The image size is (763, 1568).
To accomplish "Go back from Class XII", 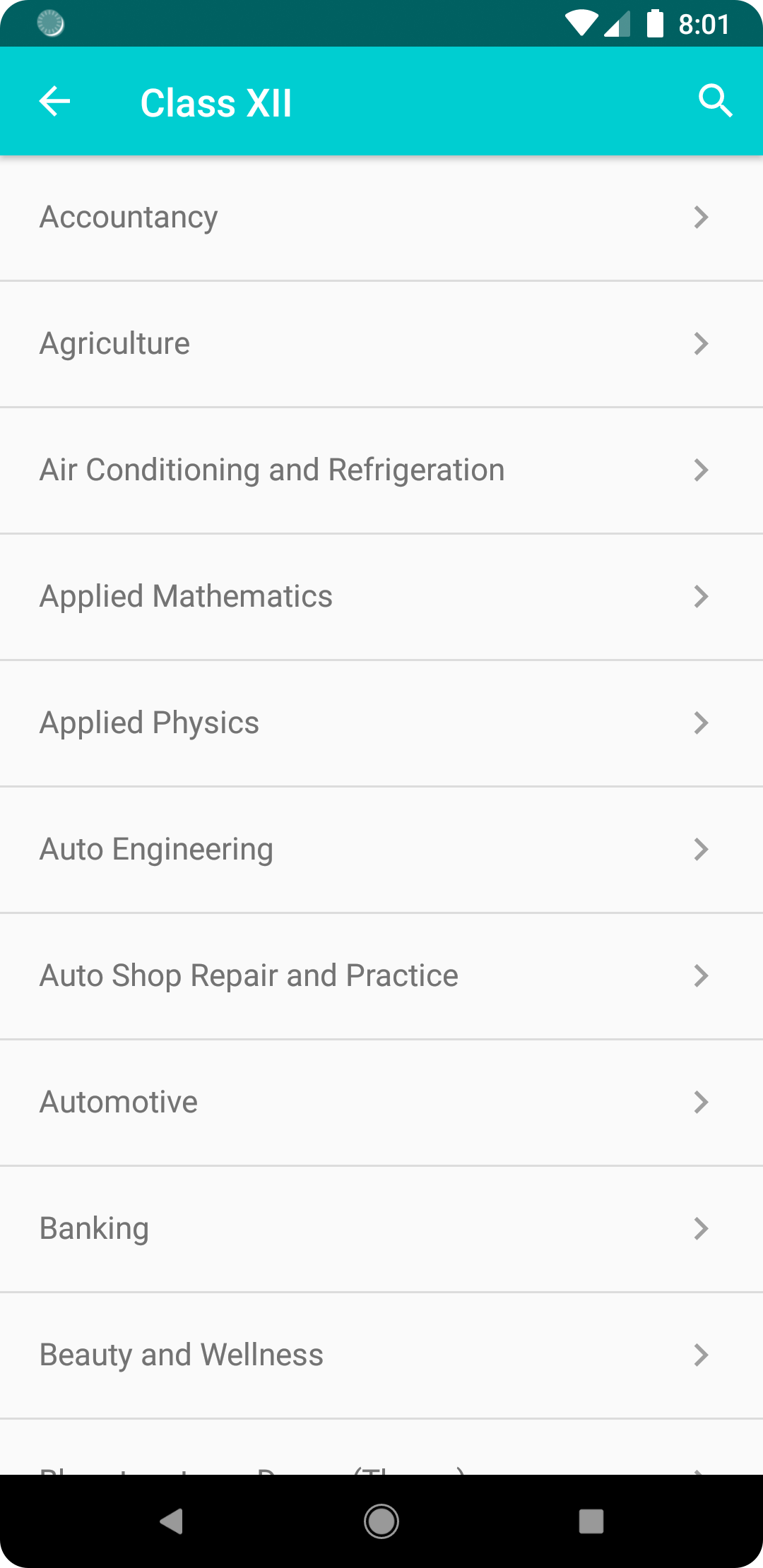I will click(x=54, y=102).
